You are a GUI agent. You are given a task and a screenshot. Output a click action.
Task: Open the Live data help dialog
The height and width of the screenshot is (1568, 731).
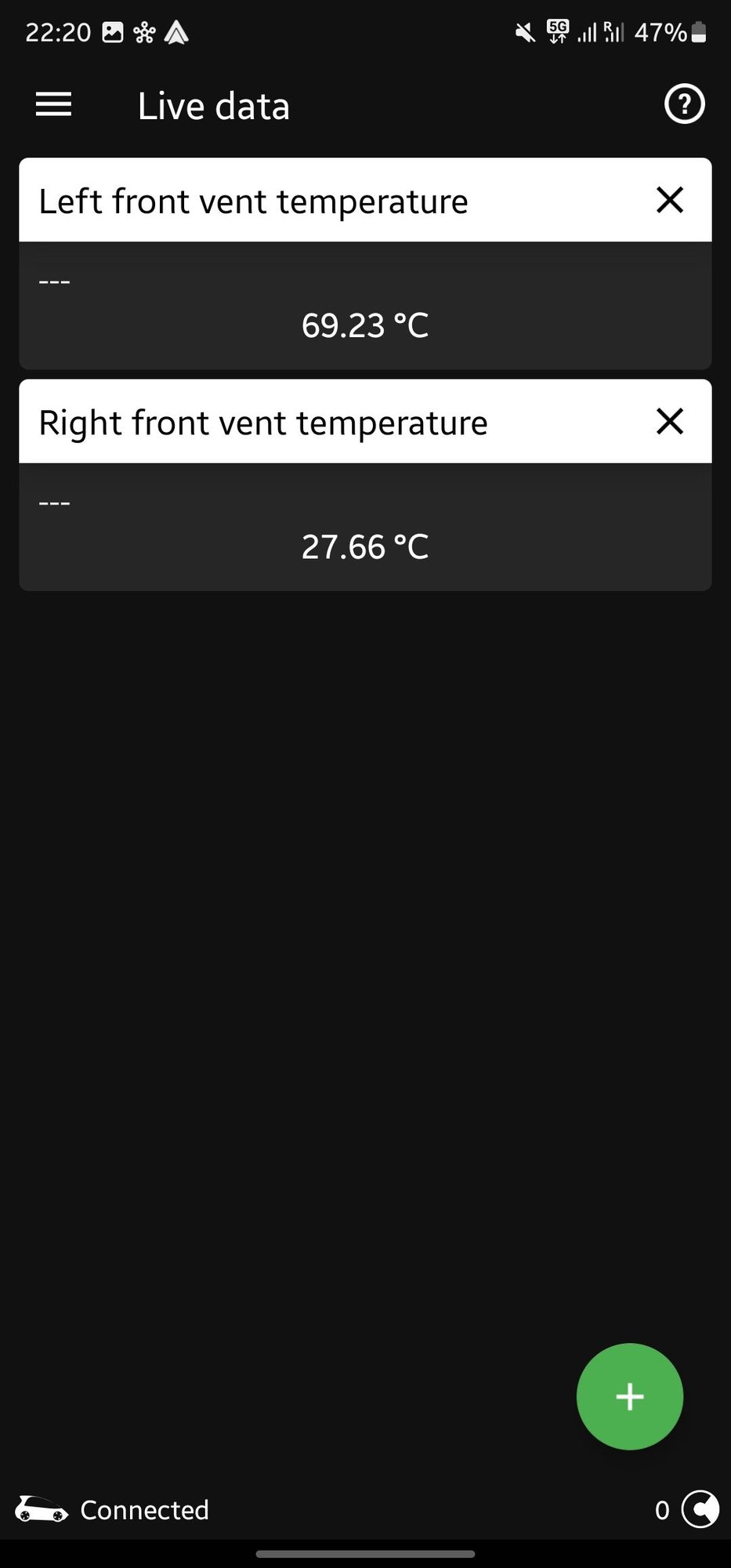[683, 103]
